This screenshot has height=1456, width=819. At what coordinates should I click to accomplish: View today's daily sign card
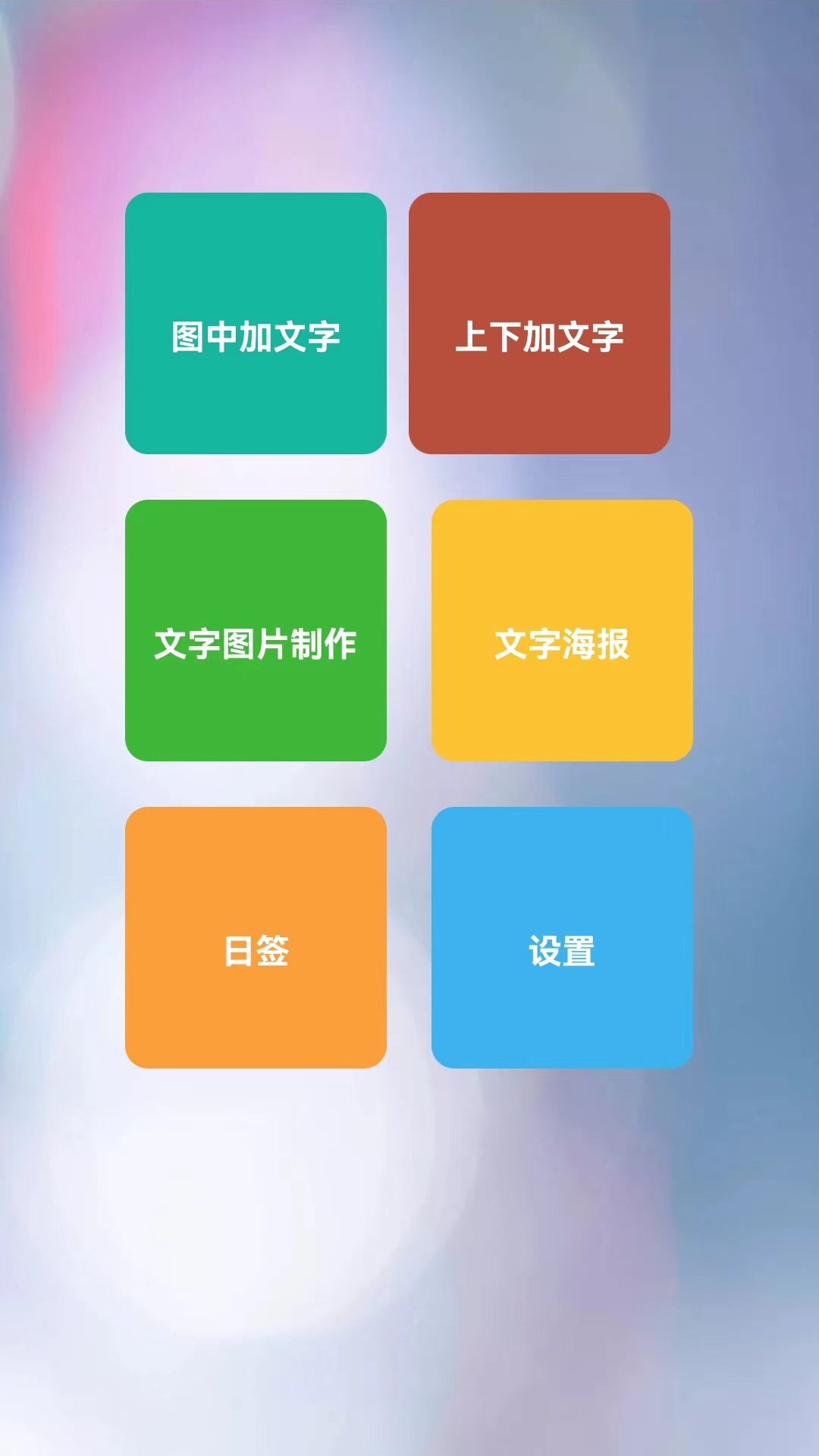click(256, 937)
